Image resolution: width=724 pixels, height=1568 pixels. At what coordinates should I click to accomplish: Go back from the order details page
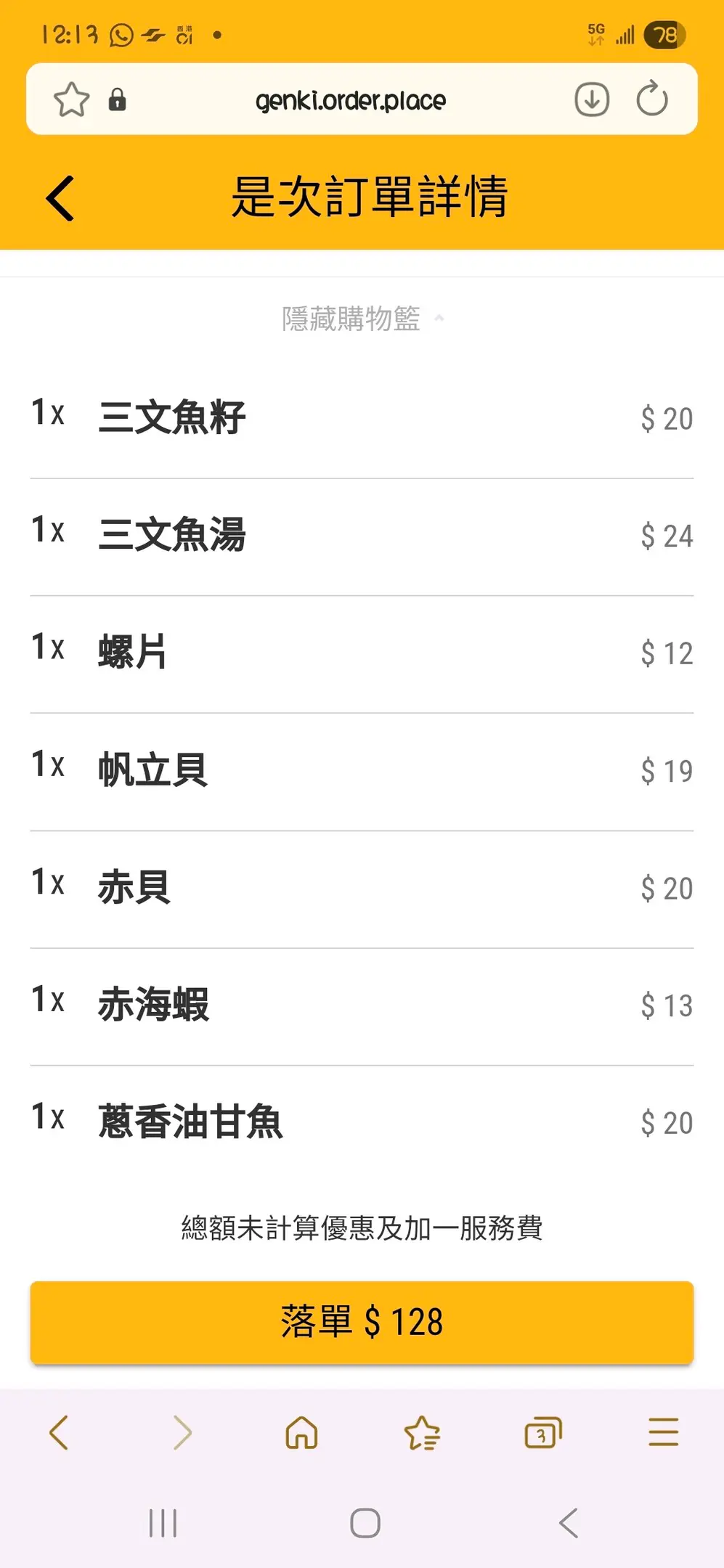(x=60, y=198)
